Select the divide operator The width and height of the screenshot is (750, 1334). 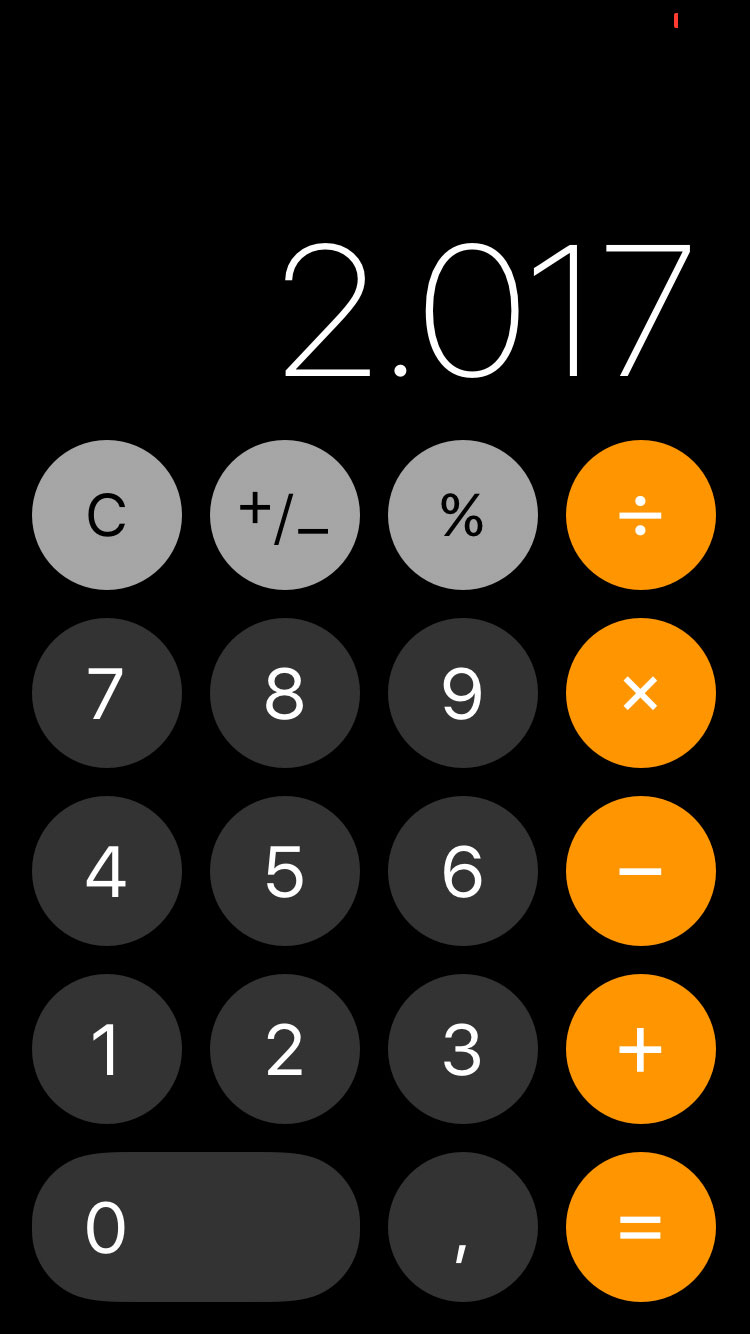pyautogui.click(x=641, y=515)
